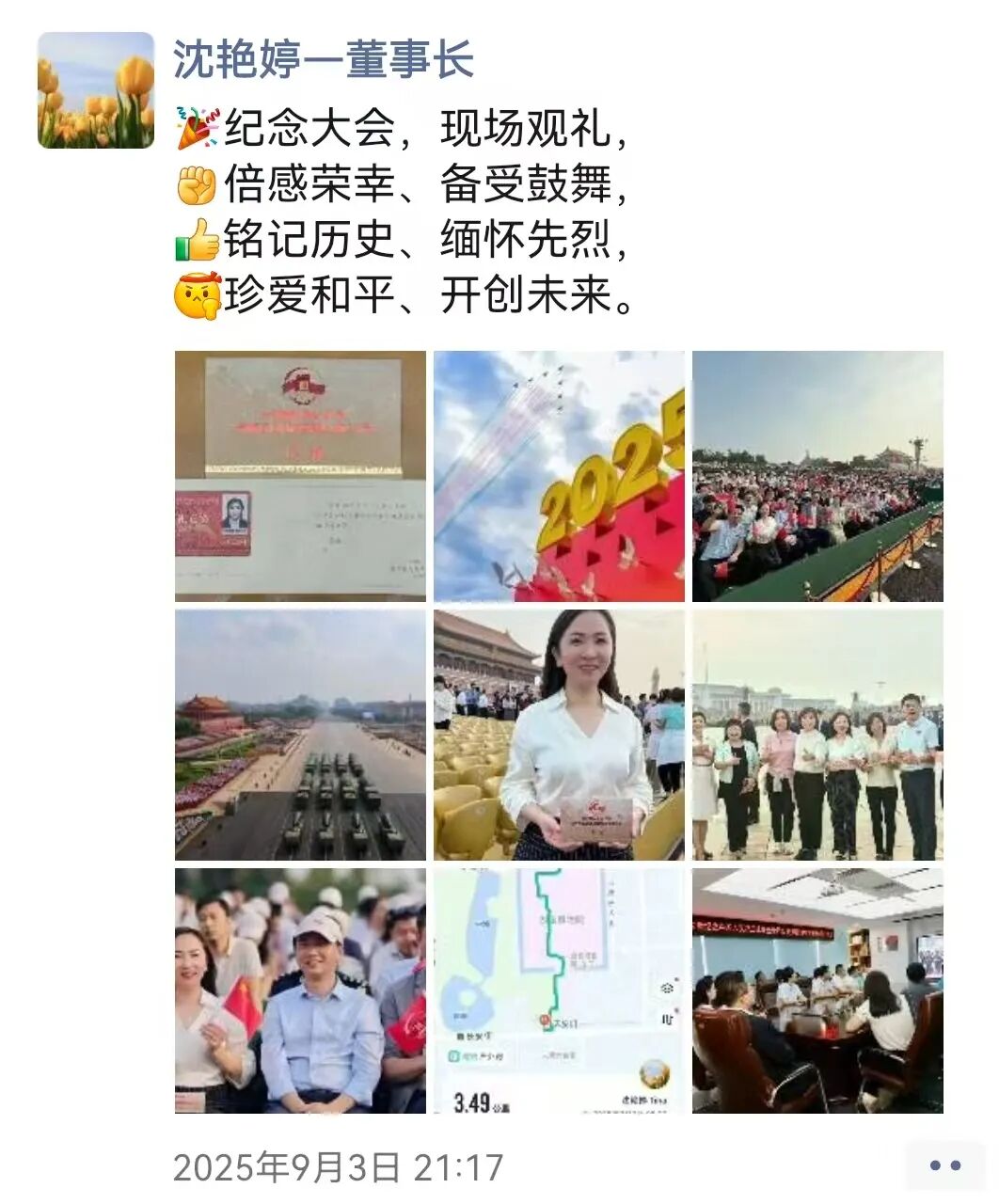Open 沈艳婷—董事长's profile name link
Image resolution: width=999 pixels, height=1204 pixels.
point(323,59)
